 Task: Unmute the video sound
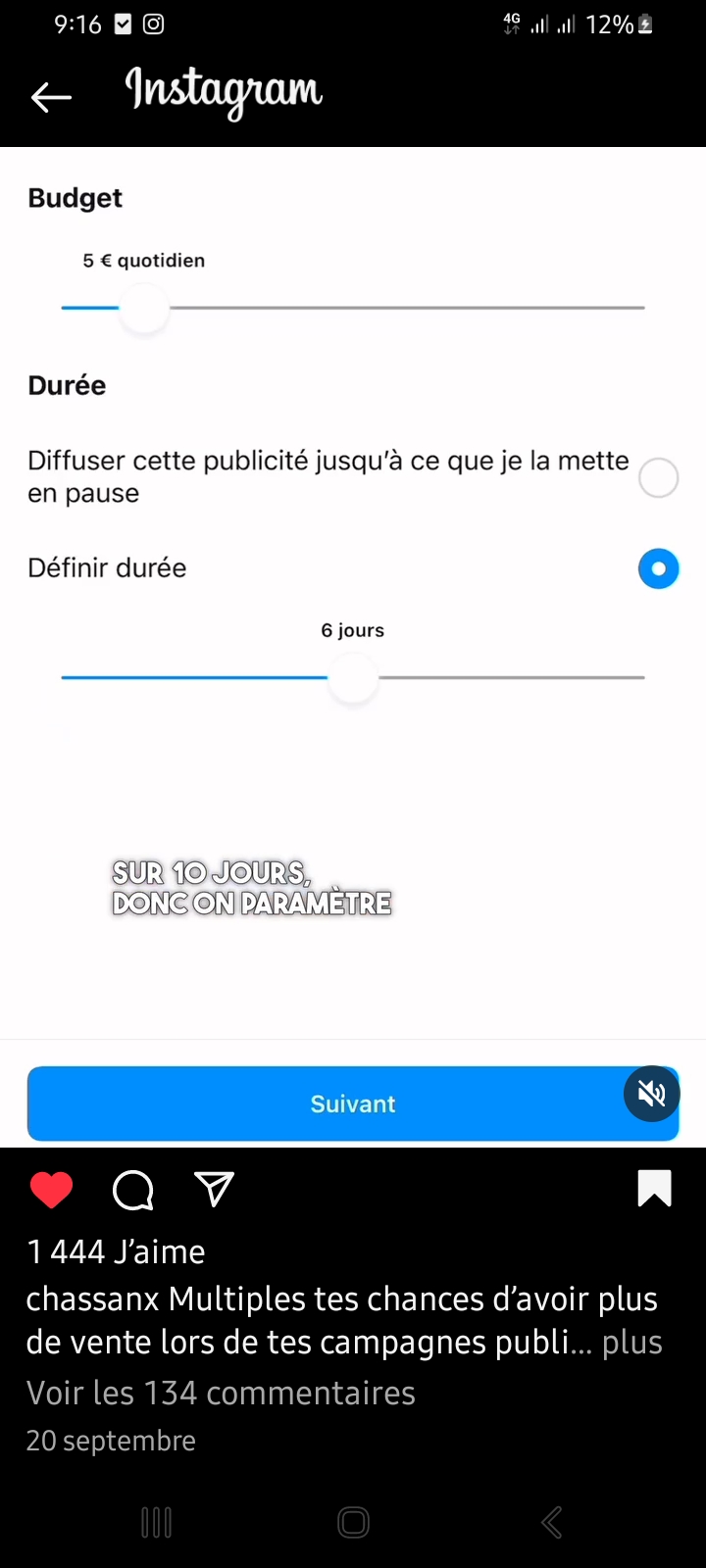coord(651,1093)
